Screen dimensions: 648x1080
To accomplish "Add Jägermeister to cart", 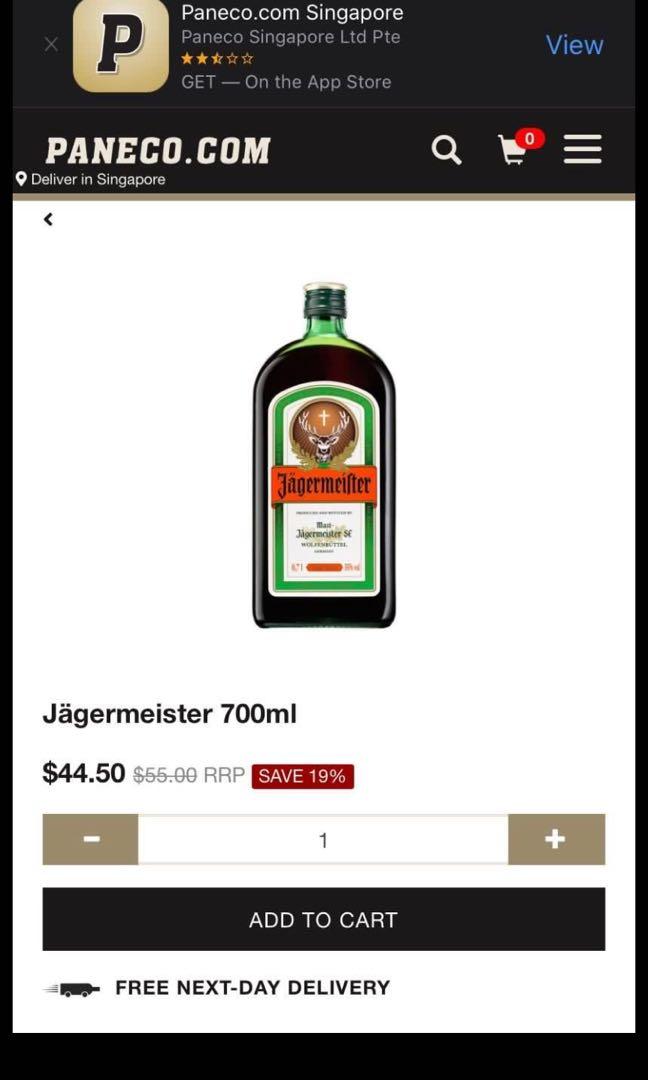I will 323,919.
